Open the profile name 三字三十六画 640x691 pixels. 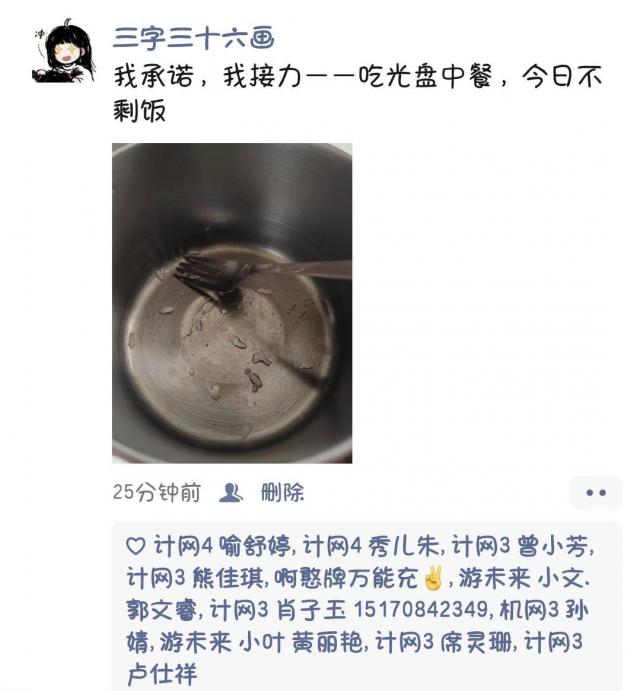point(193,38)
